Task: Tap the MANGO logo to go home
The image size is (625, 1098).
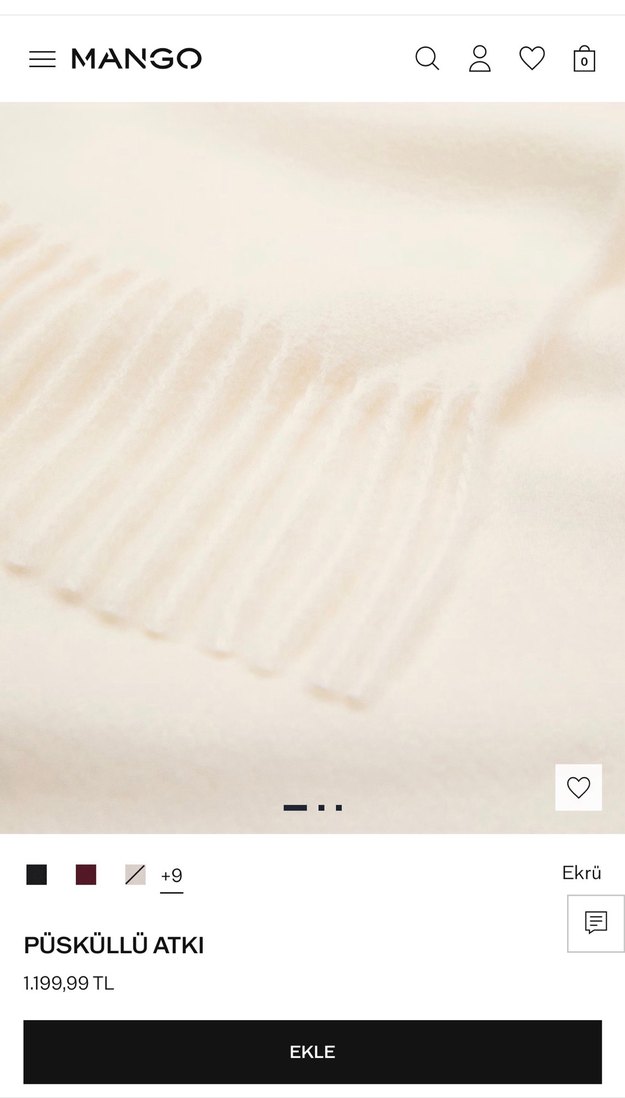Action: pos(136,59)
